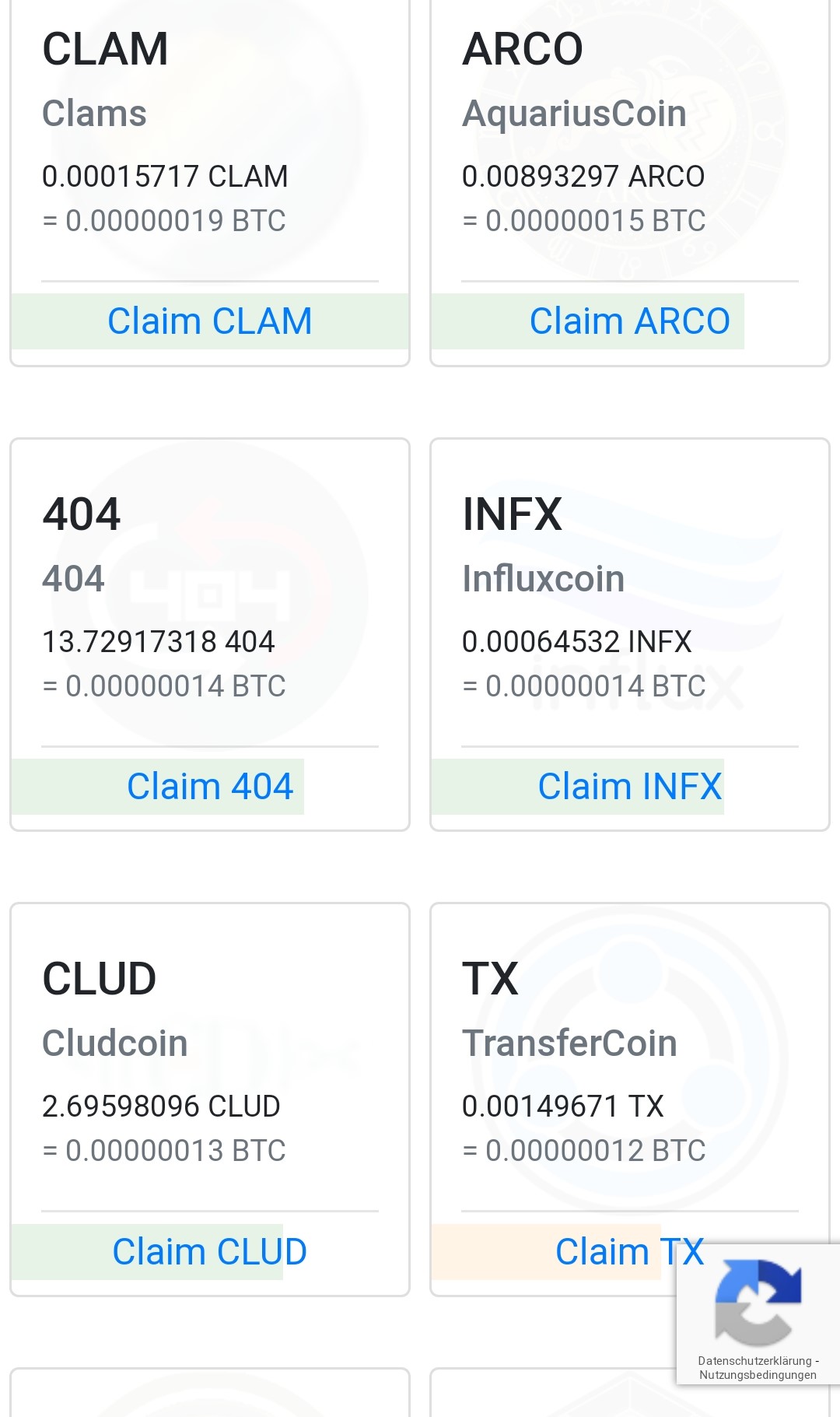
Task: Tap Claim TX for TransferCoin
Action: click(629, 1252)
